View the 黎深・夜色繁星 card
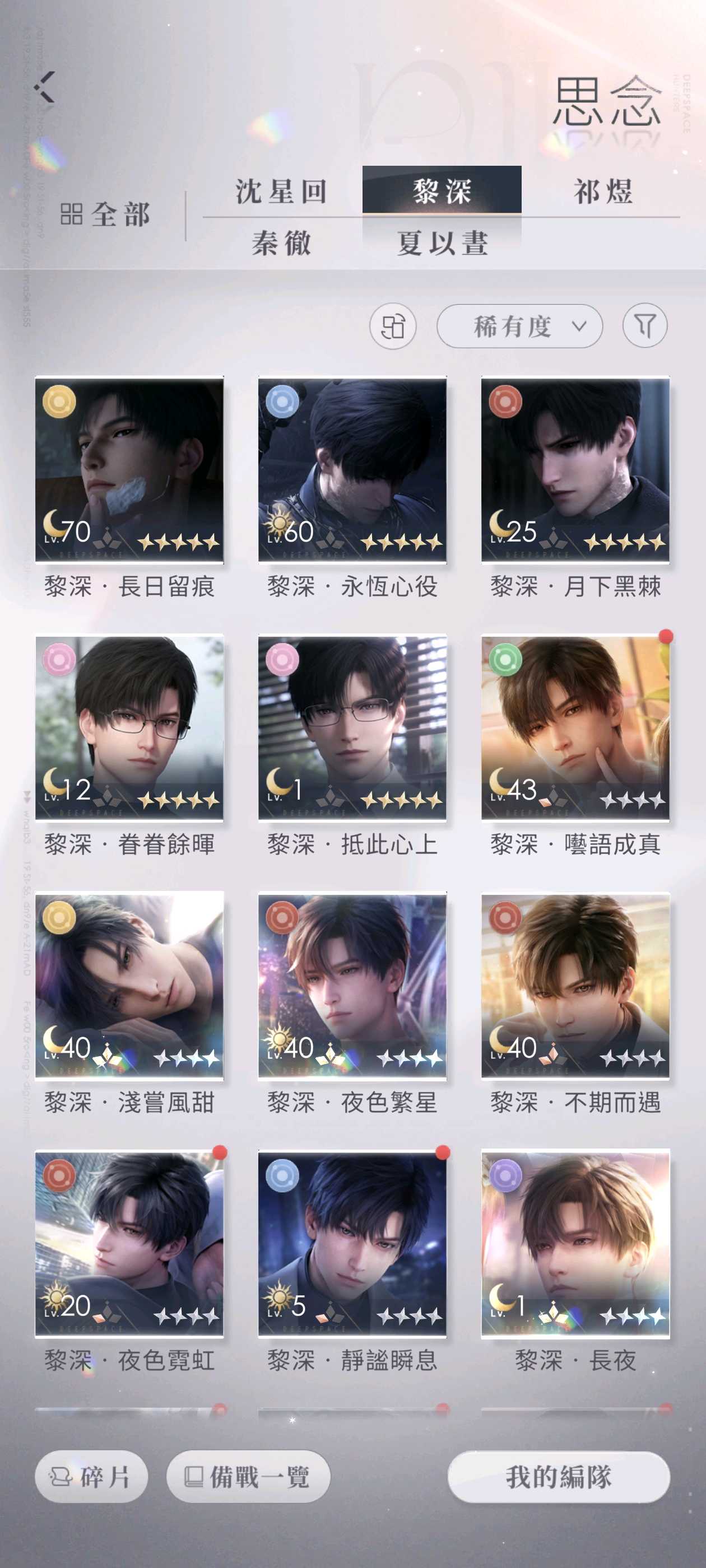 (352, 986)
